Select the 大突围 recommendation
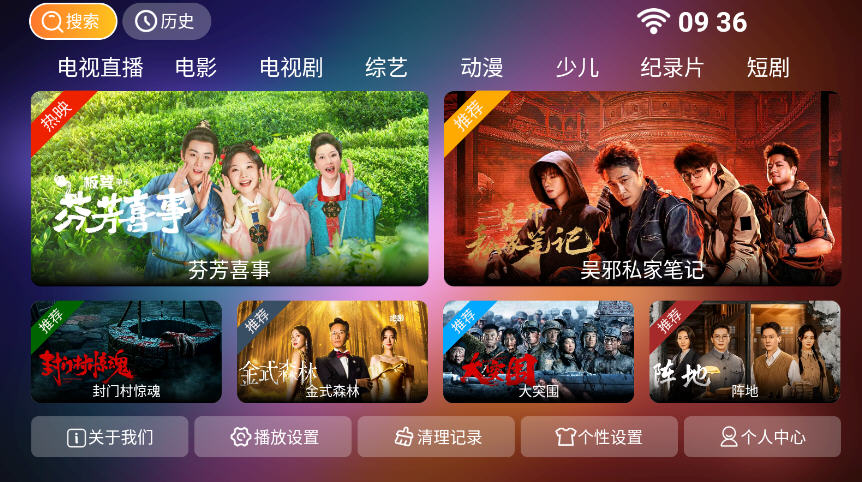Screen dimensions: 862x482 538,352
